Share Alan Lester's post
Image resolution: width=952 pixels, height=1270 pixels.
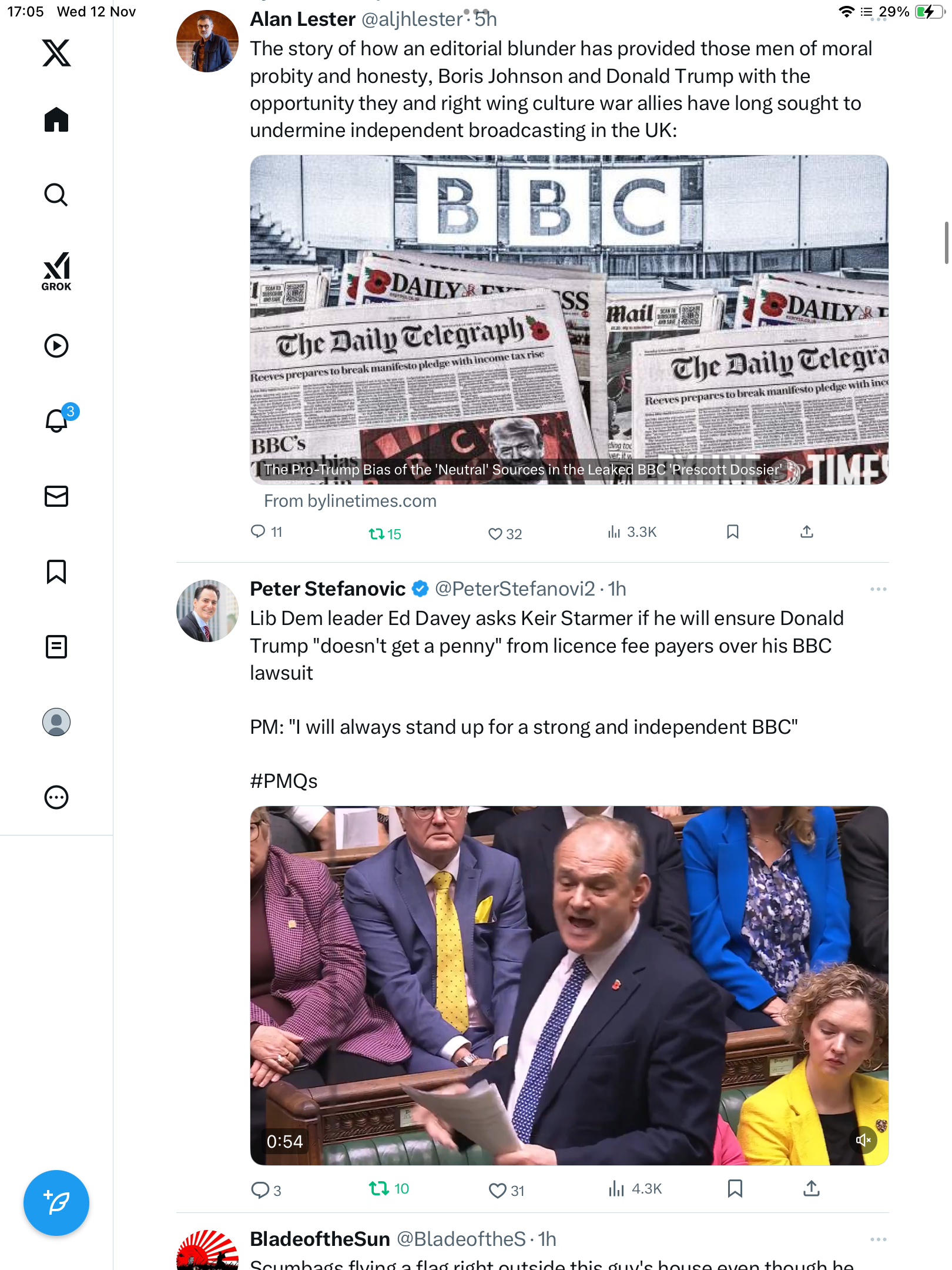coord(807,532)
